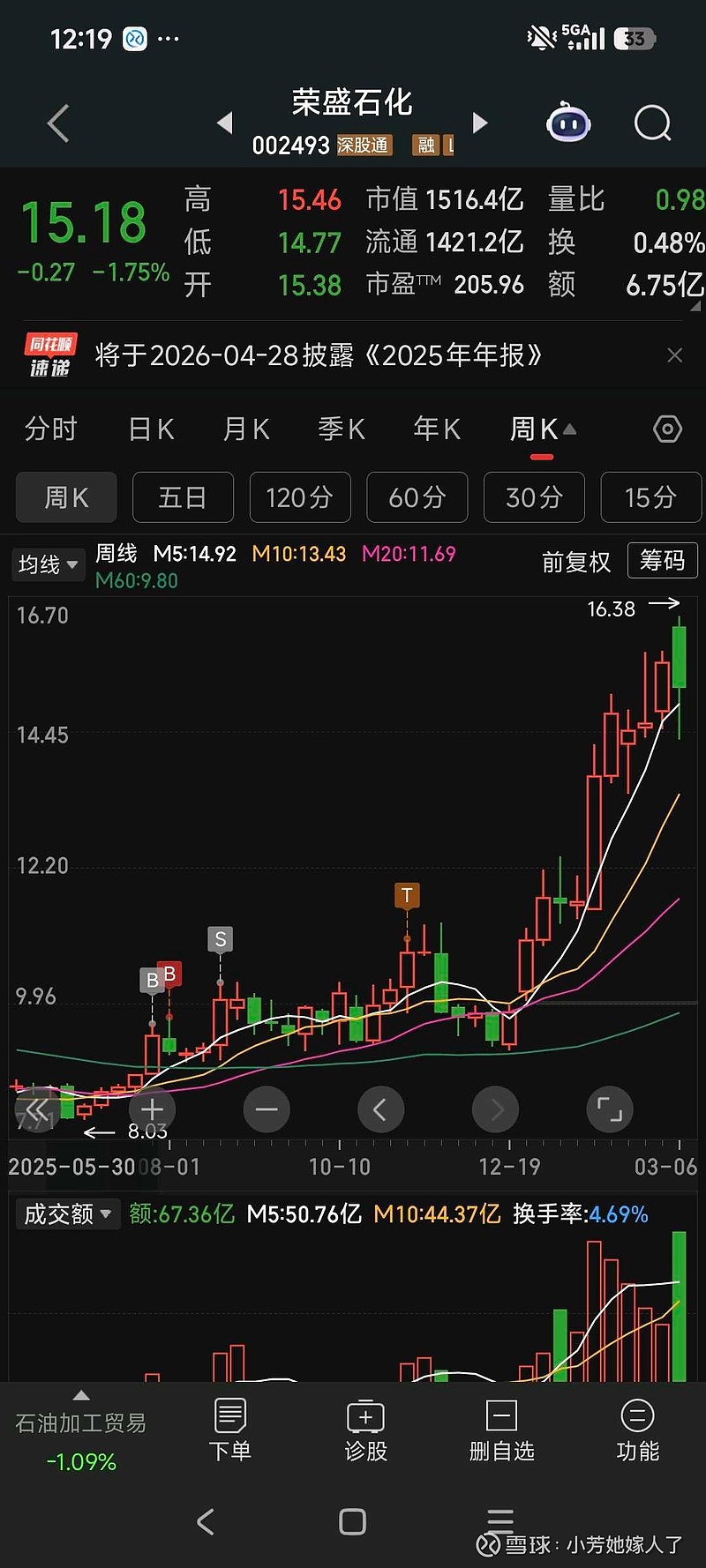
Task: Open 下单 to place an order
Action: pyautogui.click(x=230, y=1430)
